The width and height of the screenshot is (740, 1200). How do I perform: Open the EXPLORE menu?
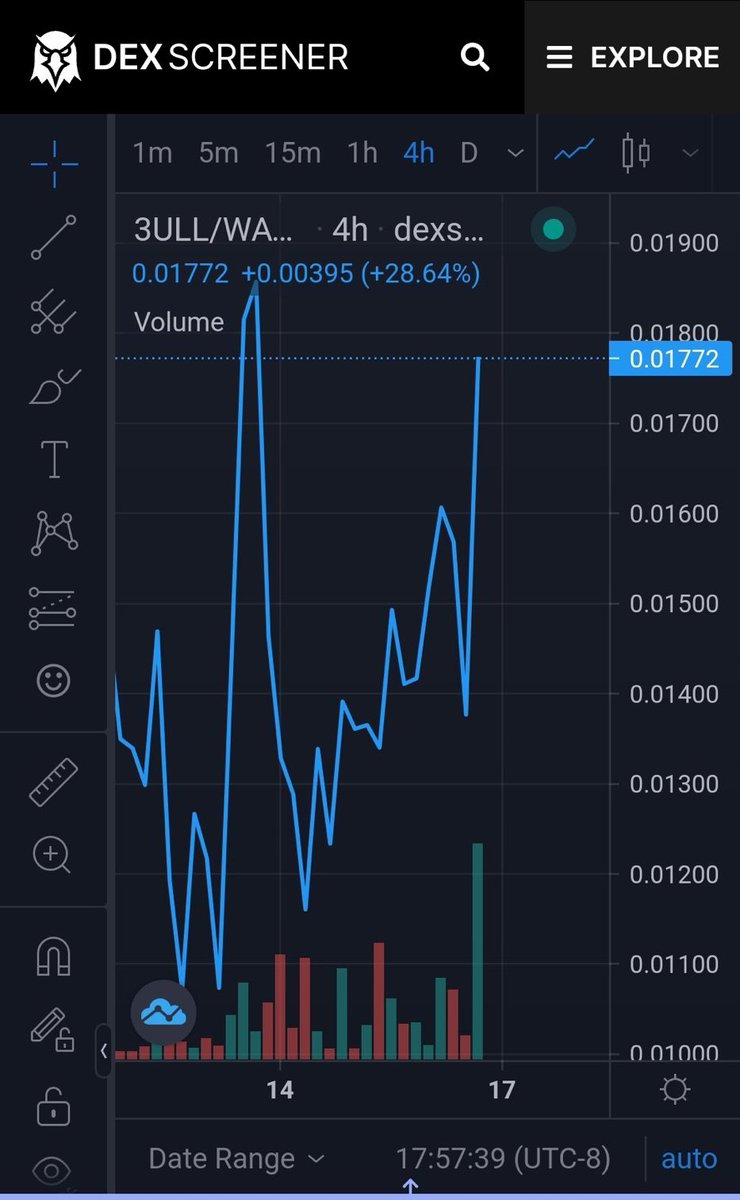coord(632,57)
